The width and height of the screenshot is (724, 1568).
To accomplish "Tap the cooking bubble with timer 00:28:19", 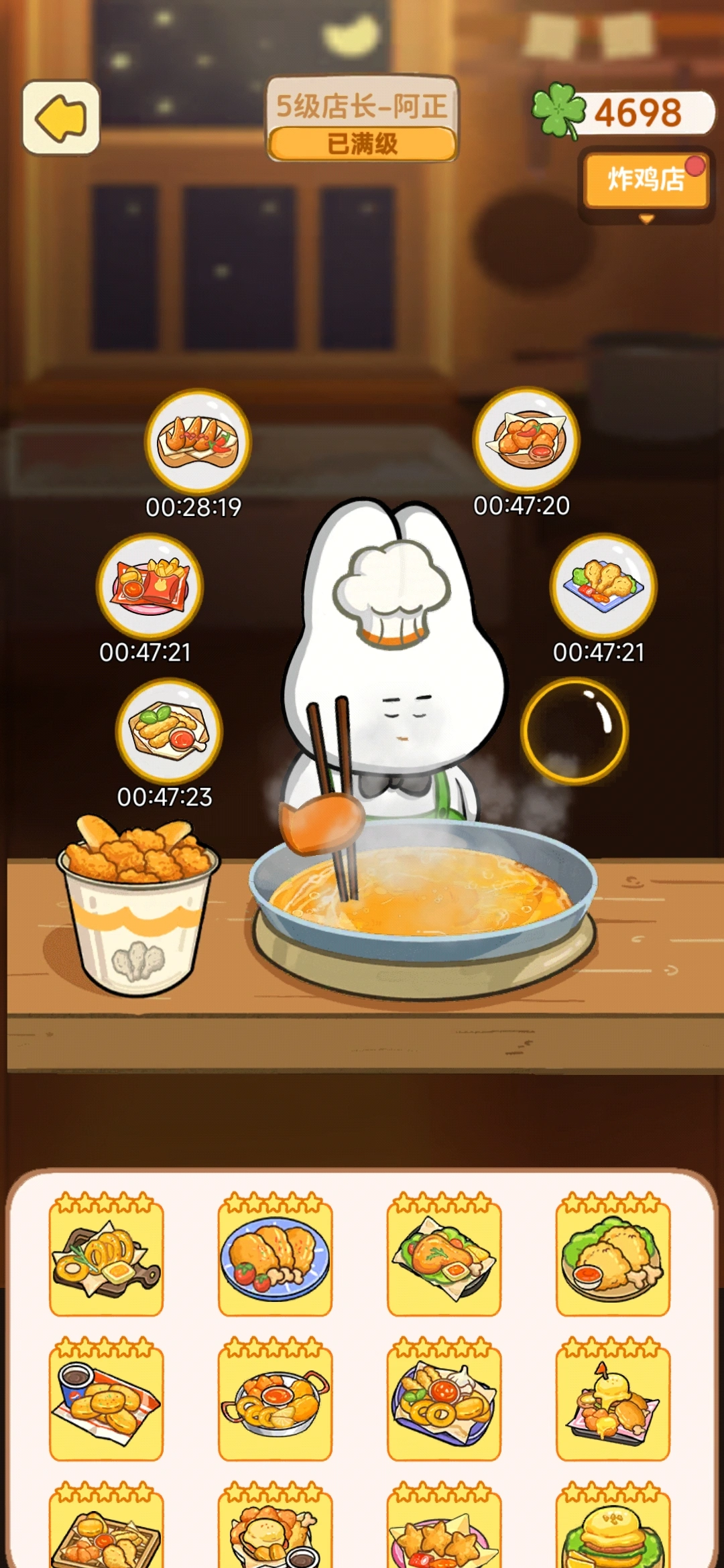I will (x=198, y=442).
